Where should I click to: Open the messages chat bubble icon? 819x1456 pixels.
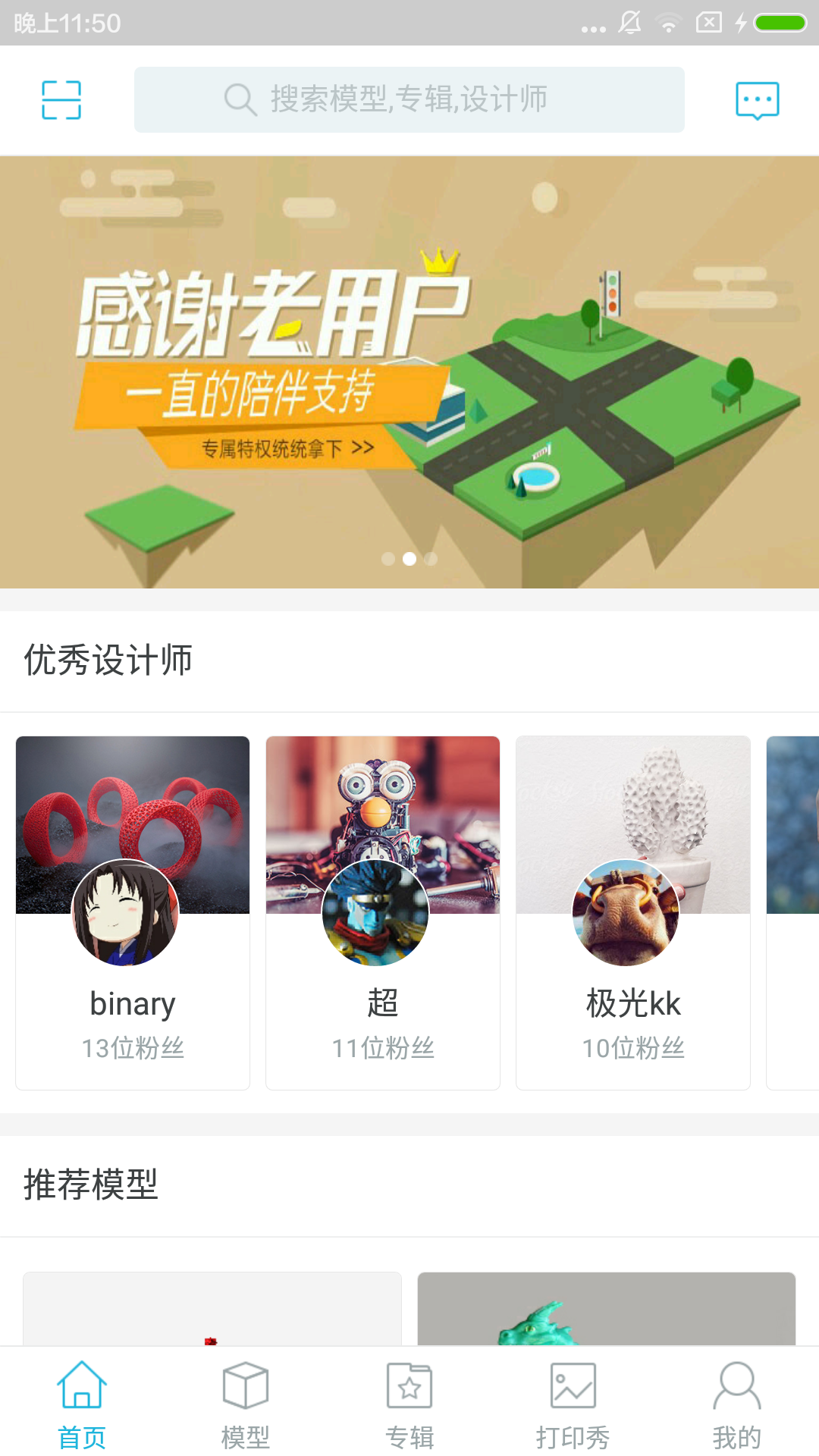[757, 100]
